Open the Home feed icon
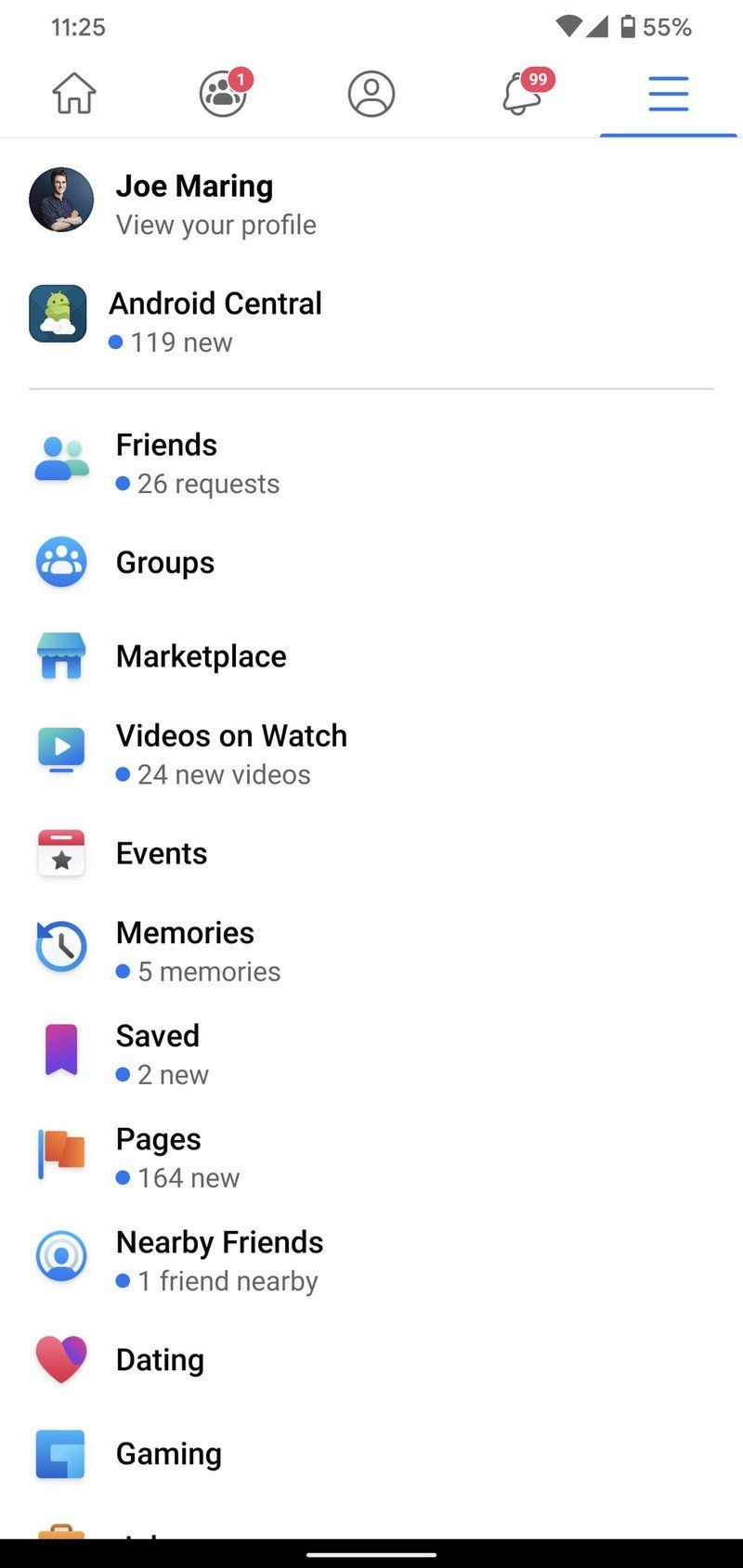743x1568 pixels. tap(73, 93)
